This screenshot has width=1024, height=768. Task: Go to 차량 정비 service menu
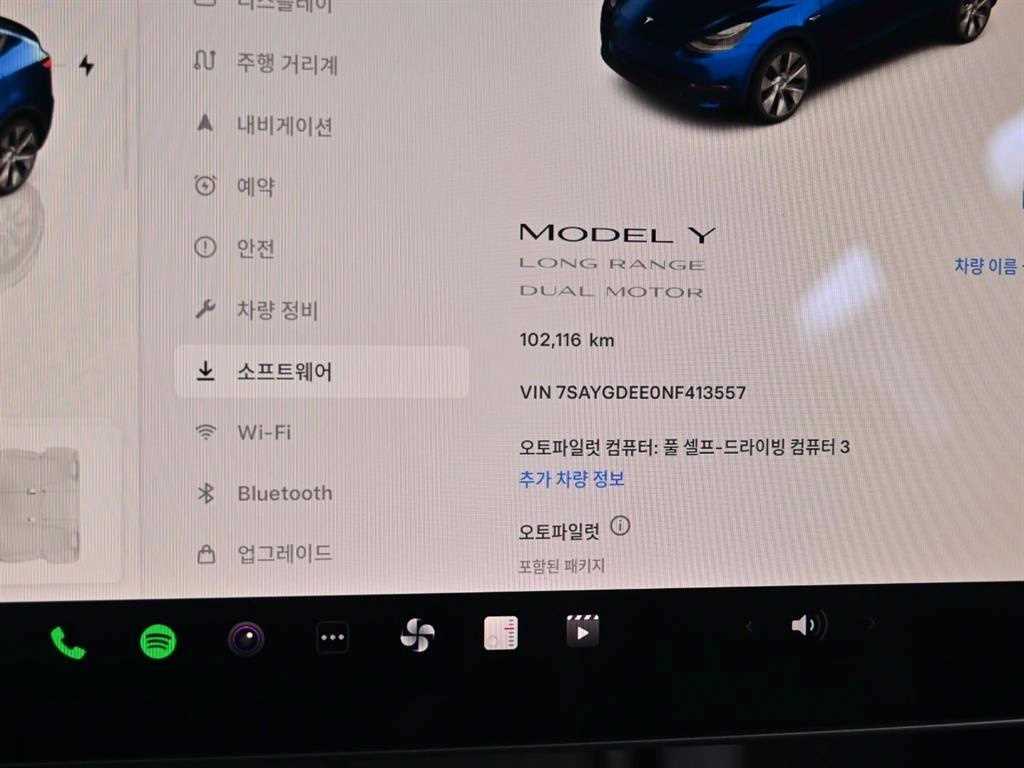coord(276,310)
